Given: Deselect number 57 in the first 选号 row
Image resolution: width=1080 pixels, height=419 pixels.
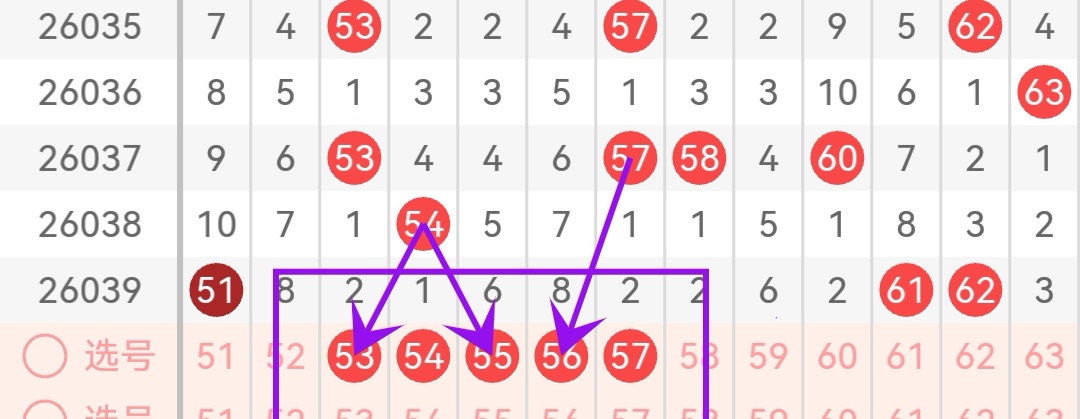Looking at the screenshot, I should click(x=631, y=357).
